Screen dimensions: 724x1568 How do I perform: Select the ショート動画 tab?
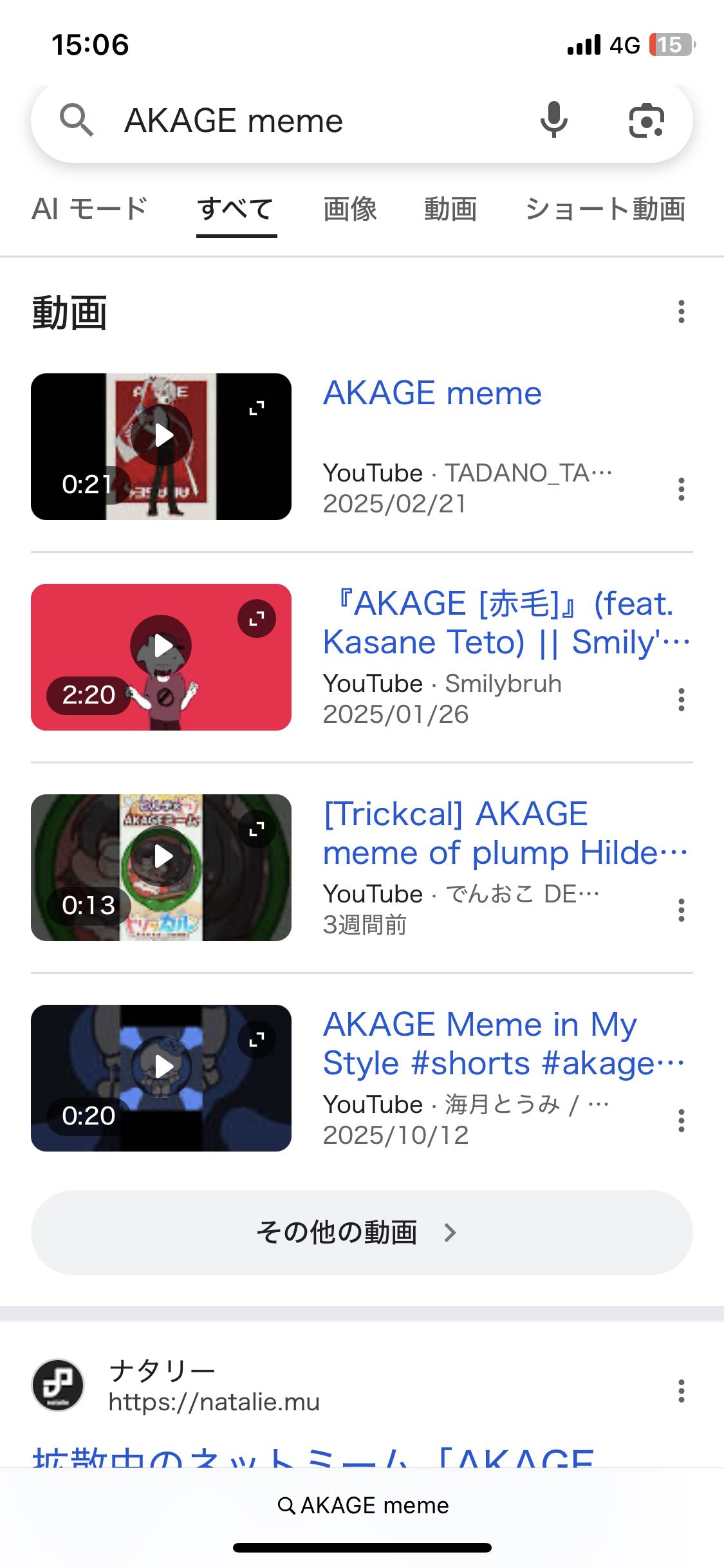click(x=605, y=209)
